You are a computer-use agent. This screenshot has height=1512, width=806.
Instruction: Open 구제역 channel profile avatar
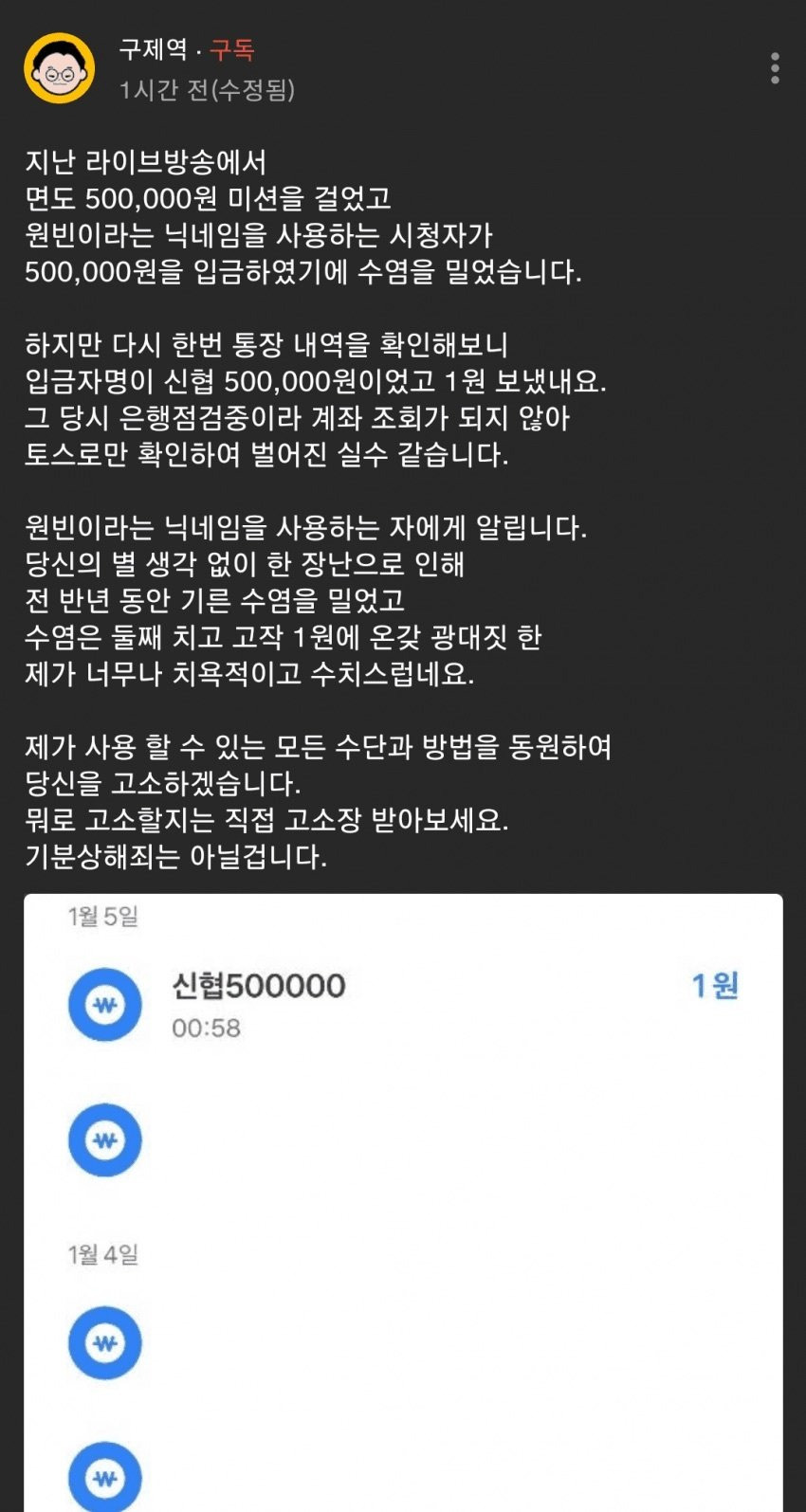pos(59,68)
